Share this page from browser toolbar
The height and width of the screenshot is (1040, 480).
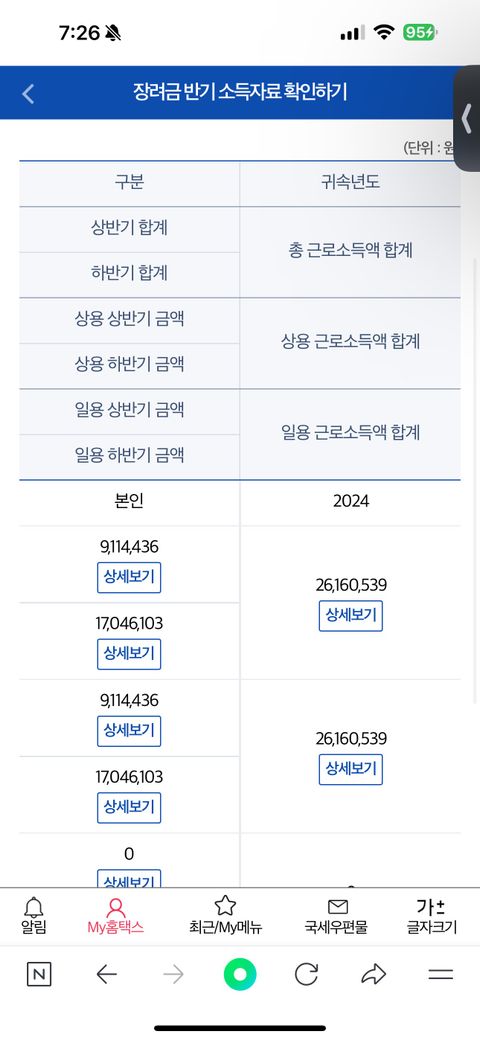point(374,974)
